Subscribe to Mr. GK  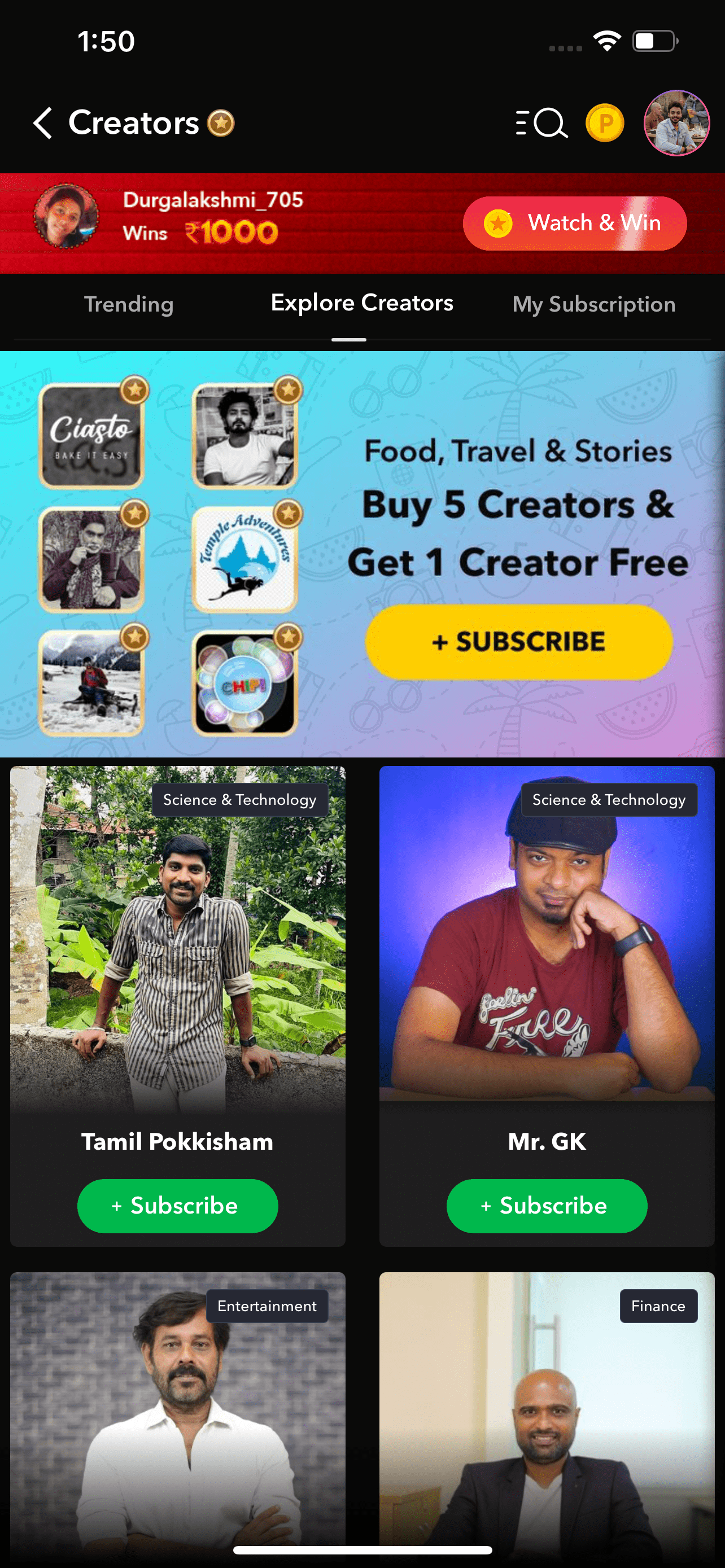pyautogui.click(x=546, y=1206)
